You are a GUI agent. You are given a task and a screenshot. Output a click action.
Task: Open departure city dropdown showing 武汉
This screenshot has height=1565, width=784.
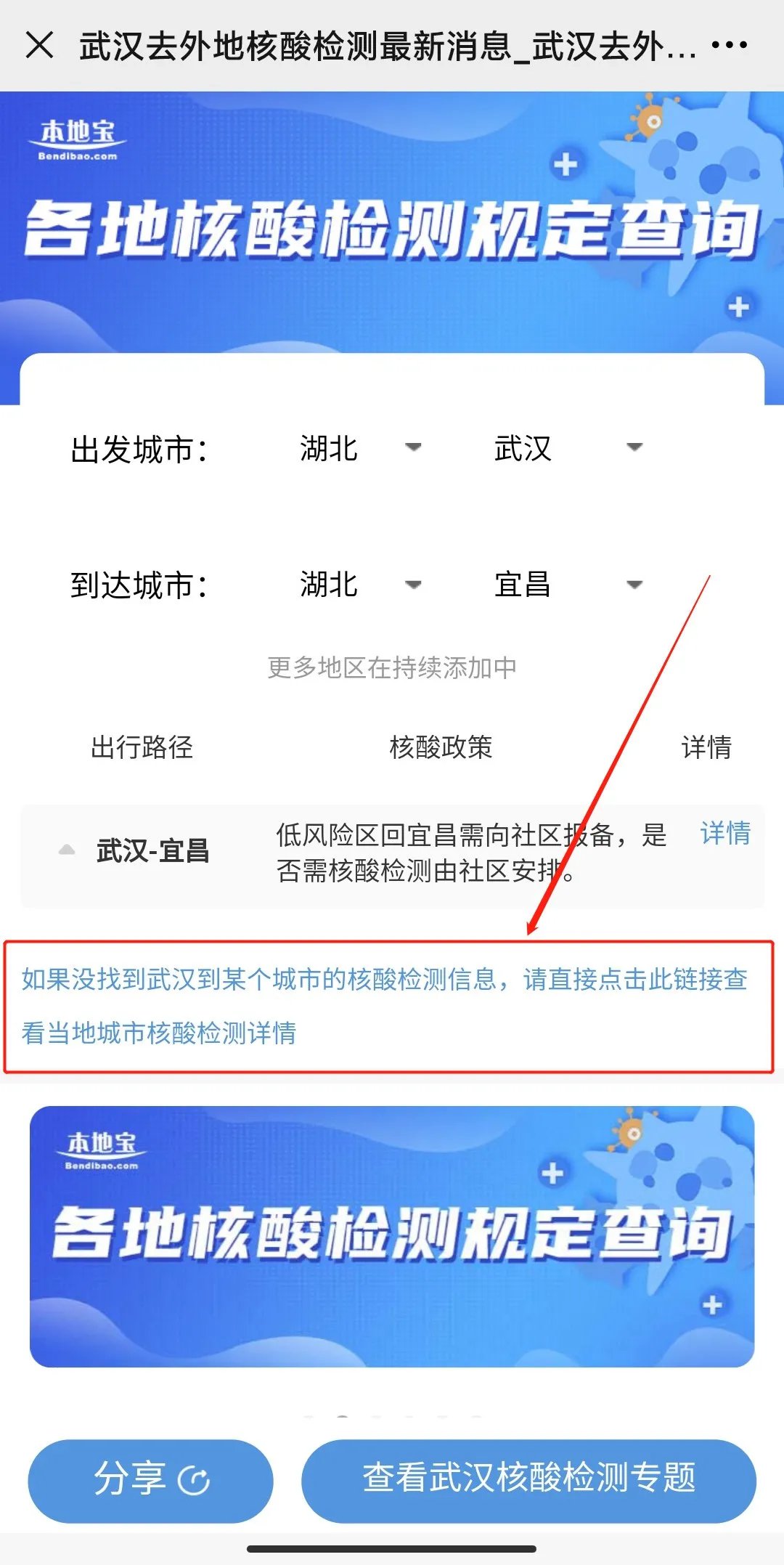click(568, 448)
